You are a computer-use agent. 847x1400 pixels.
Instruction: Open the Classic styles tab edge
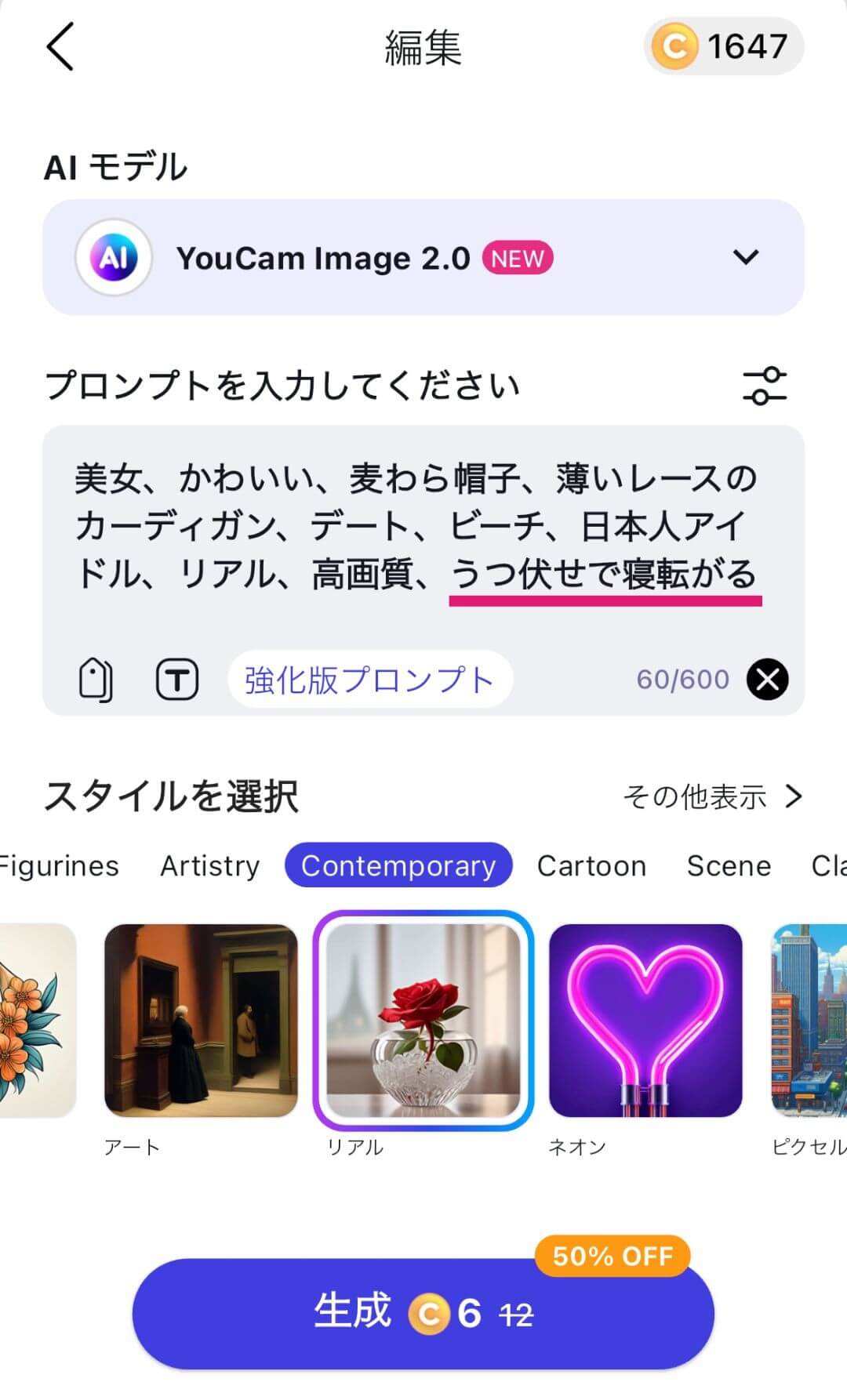click(x=833, y=865)
